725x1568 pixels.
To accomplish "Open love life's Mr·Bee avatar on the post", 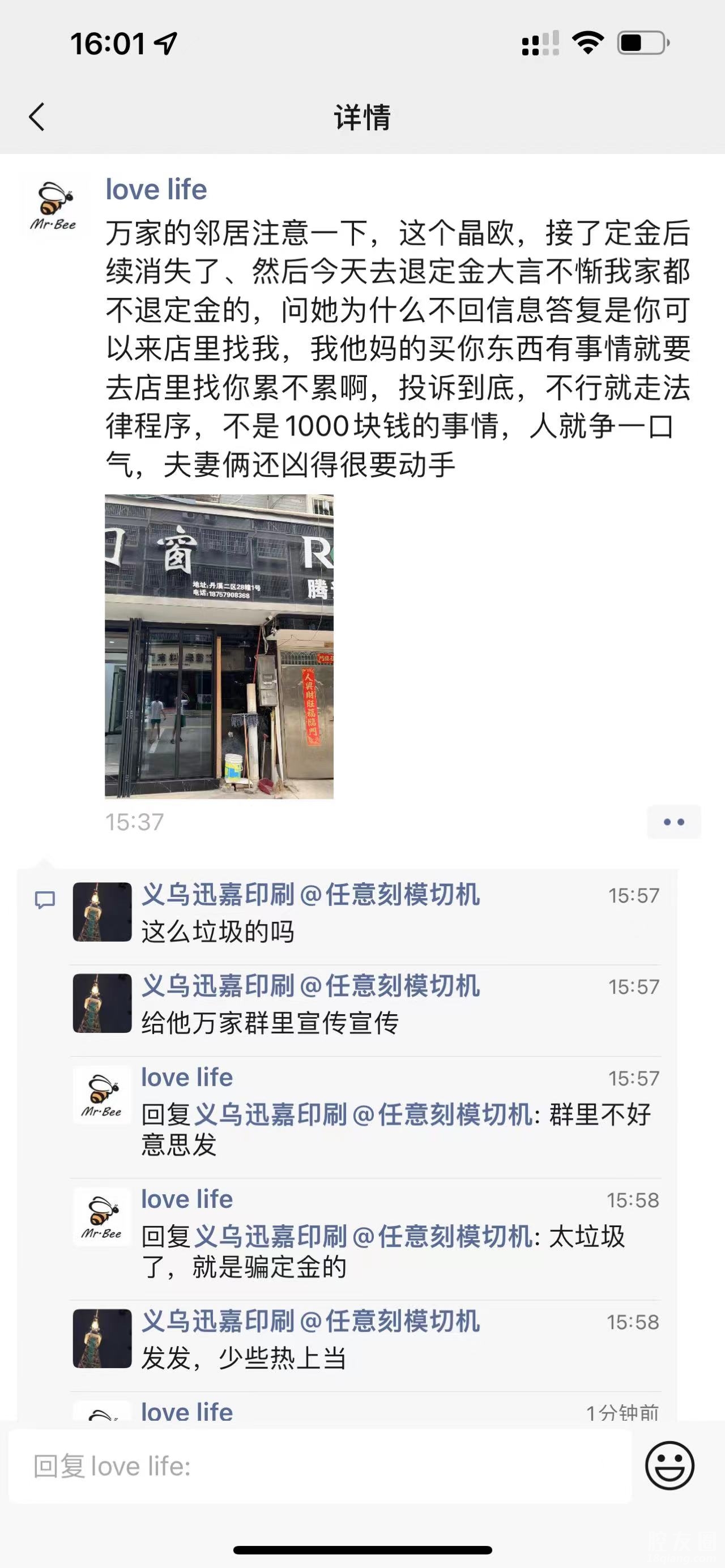I will coord(54,207).
